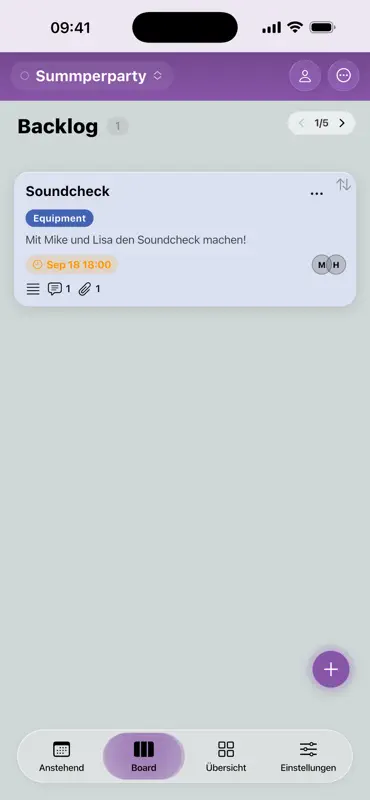Open the user profile icon
The width and height of the screenshot is (370, 800).
coord(305,76)
